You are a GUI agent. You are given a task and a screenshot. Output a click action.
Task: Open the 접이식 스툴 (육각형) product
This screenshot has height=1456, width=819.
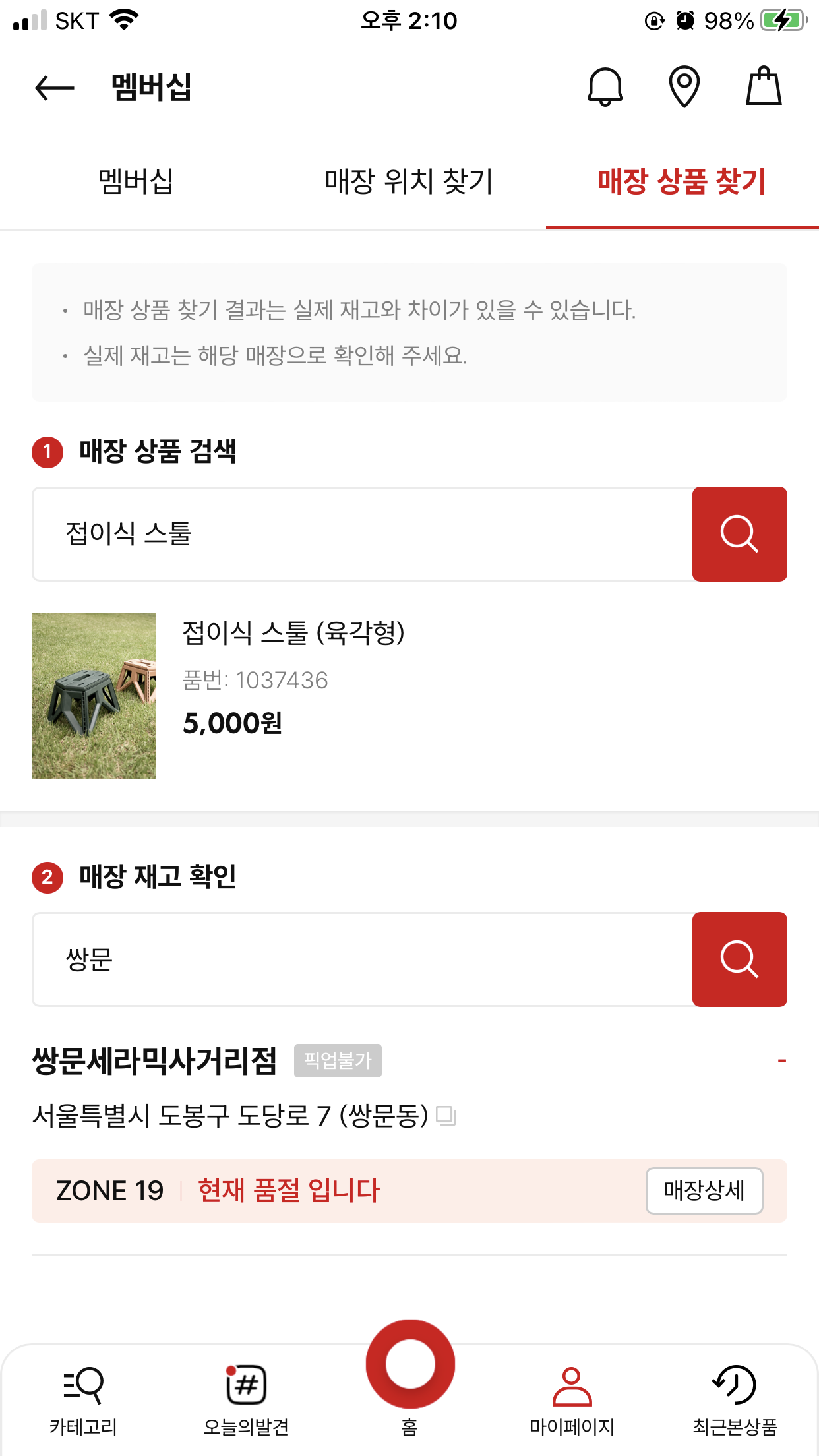pos(293,633)
